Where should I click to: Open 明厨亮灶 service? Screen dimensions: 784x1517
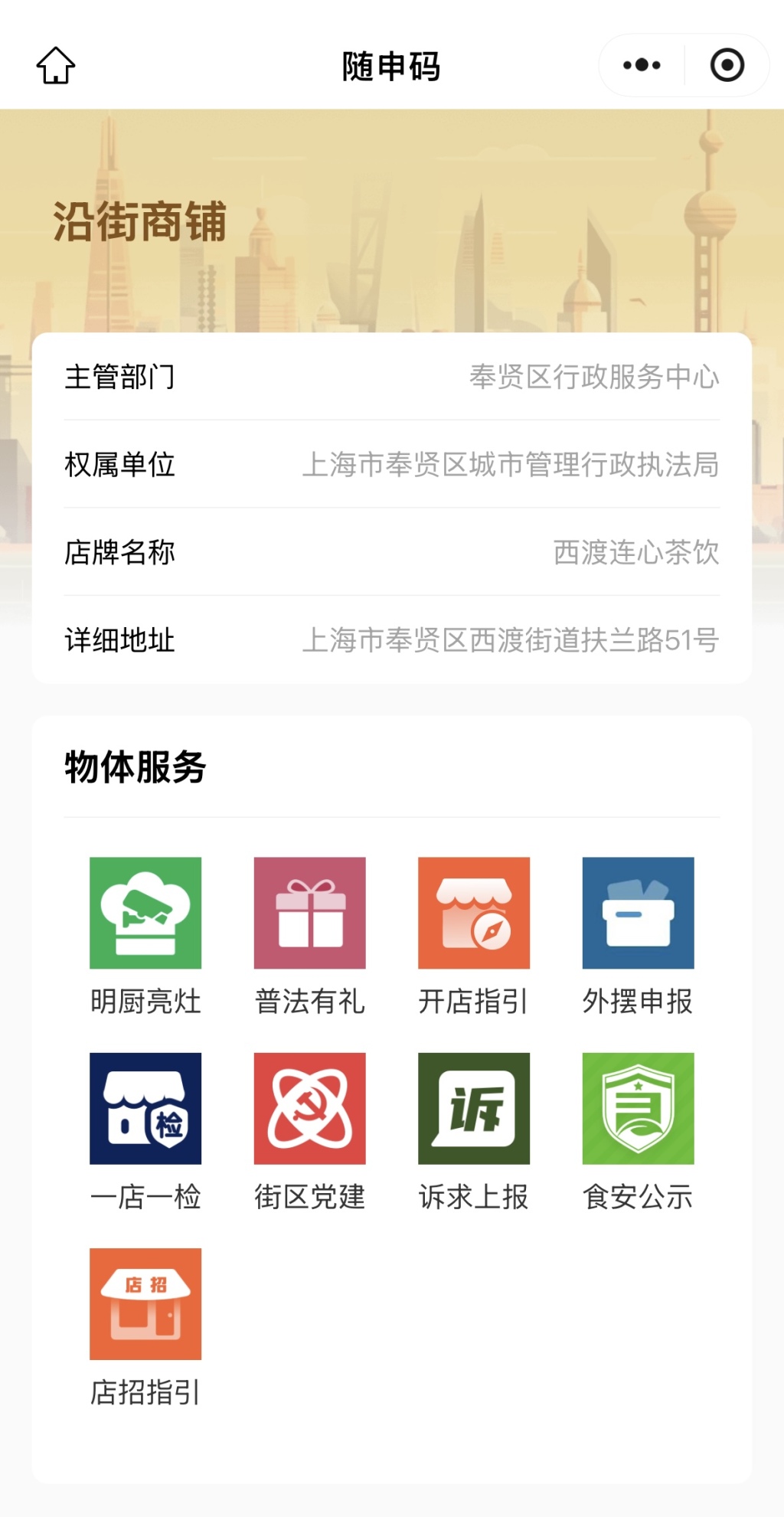(145, 913)
